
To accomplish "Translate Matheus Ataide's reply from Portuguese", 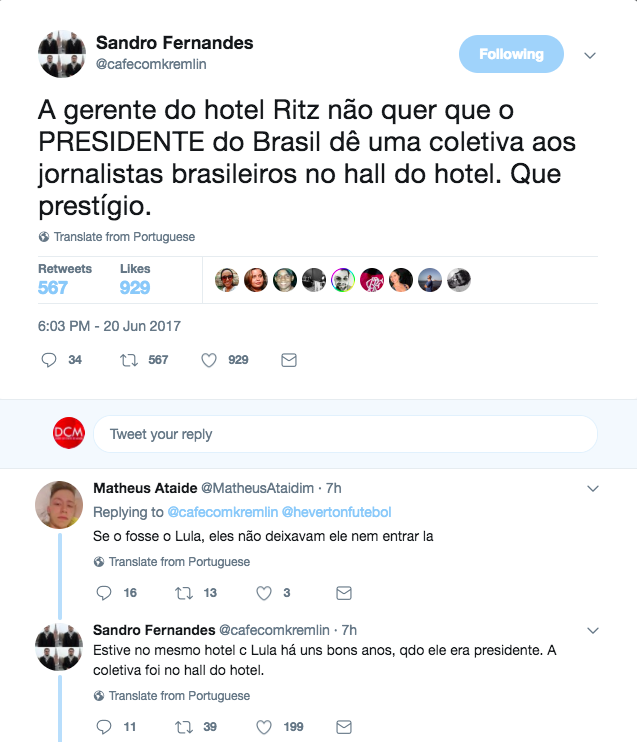I will pos(172,562).
